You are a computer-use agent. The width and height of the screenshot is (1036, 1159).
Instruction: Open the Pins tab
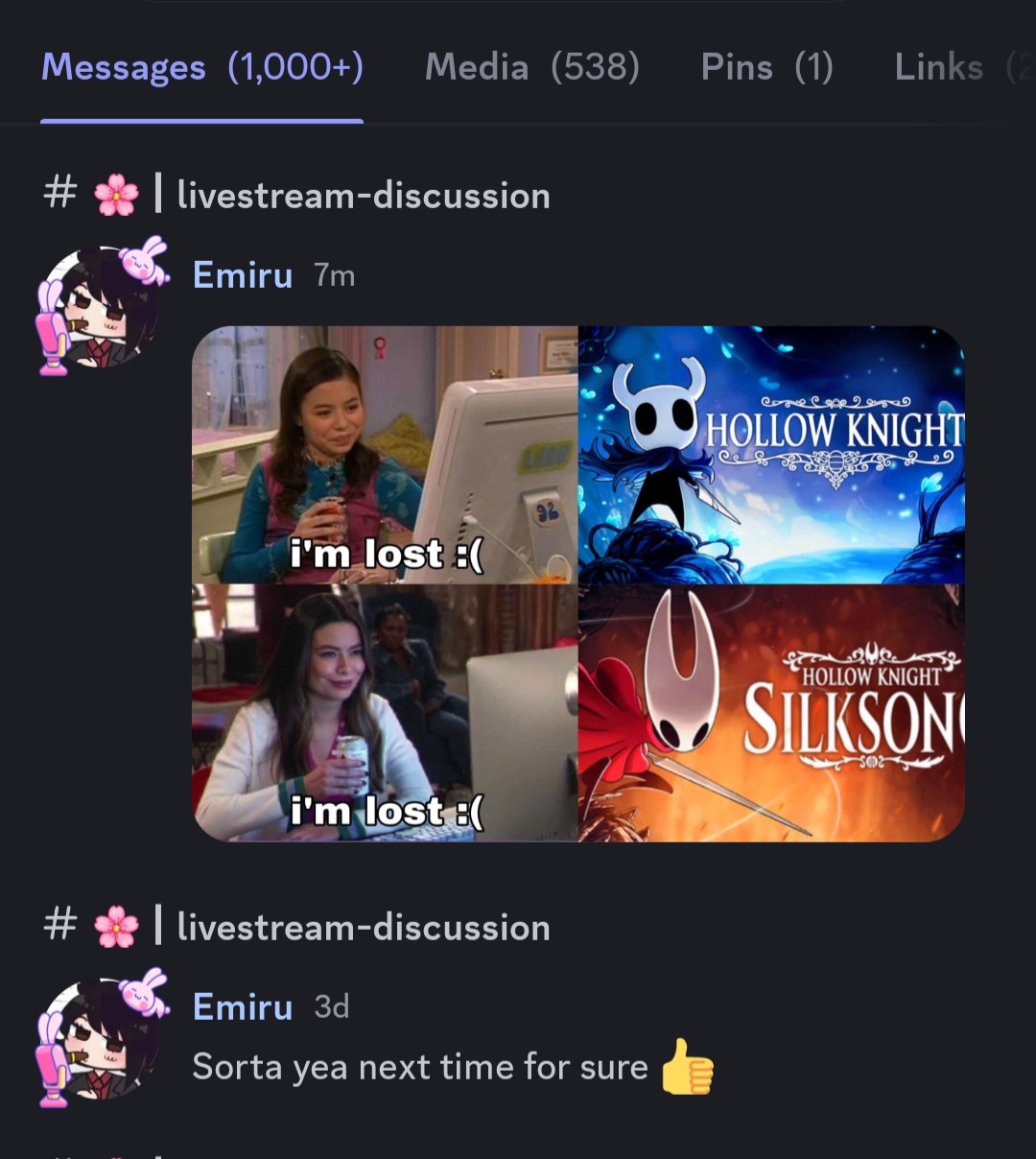(766, 67)
